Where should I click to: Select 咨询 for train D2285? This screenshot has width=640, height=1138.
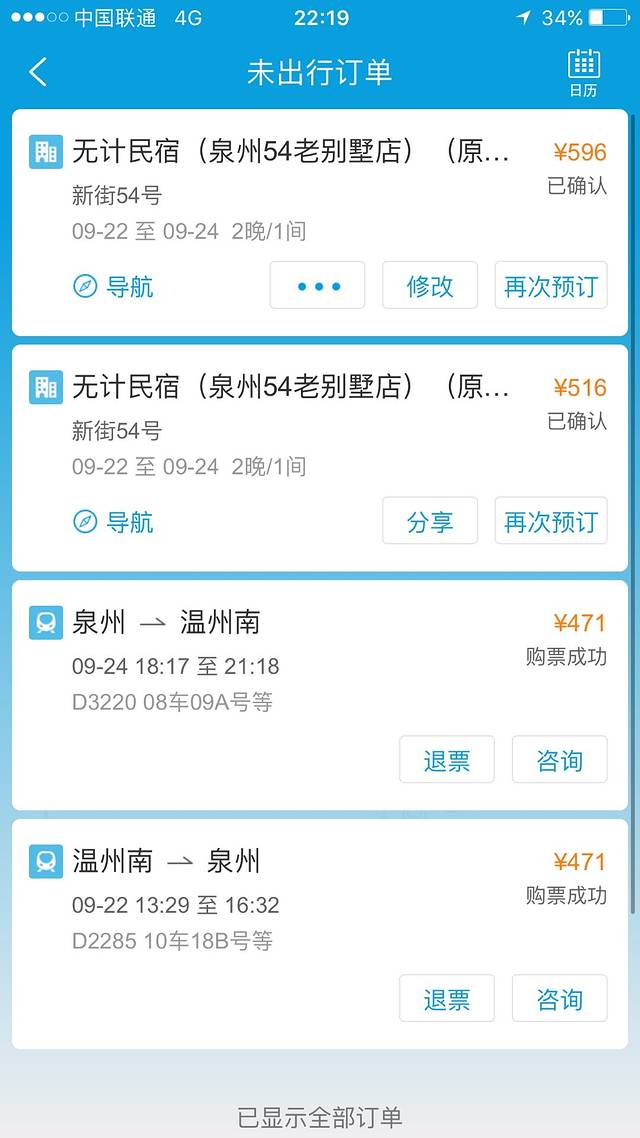click(559, 998)
